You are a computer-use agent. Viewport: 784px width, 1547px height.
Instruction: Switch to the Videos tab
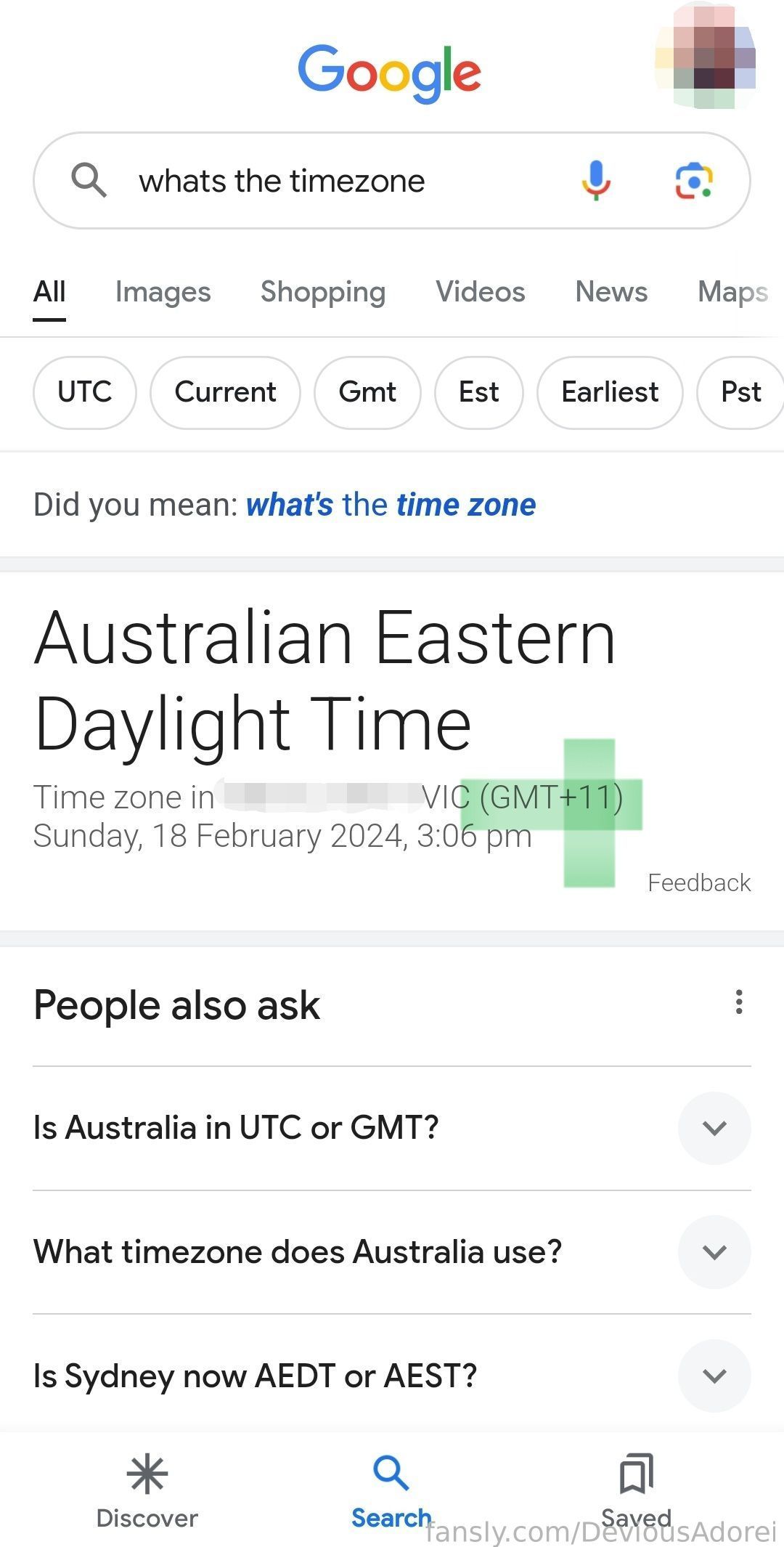pos(481,292)
